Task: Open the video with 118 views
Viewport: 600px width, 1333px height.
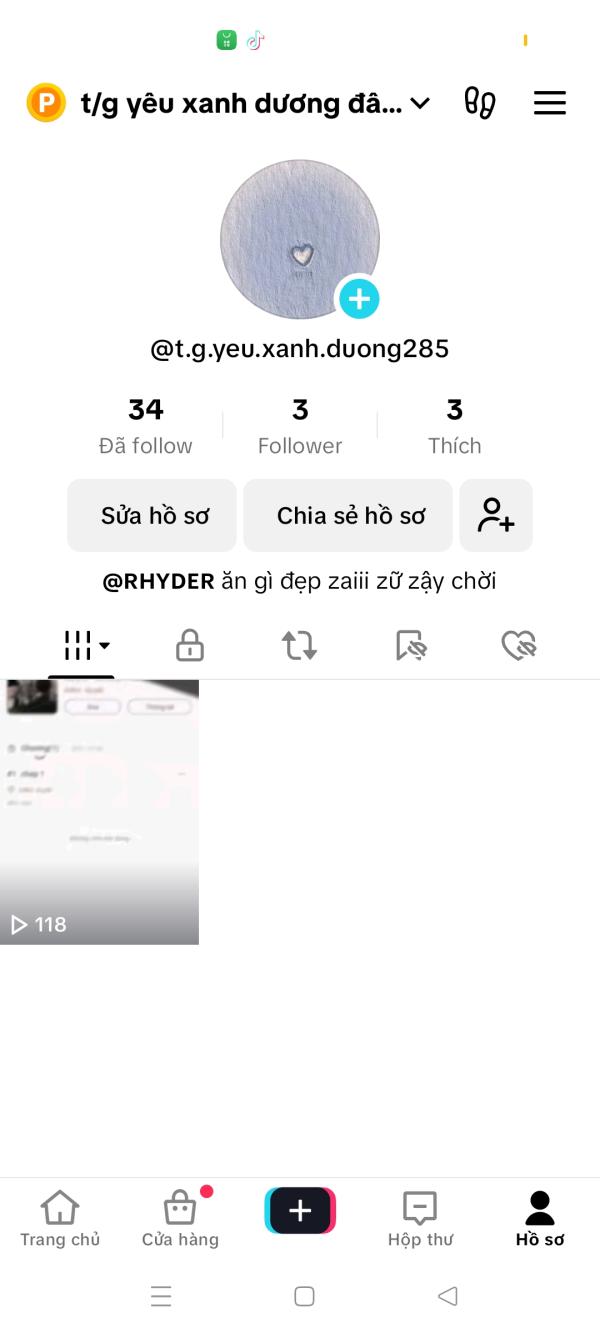Action: pyautogui.click(x=99, y=811)
